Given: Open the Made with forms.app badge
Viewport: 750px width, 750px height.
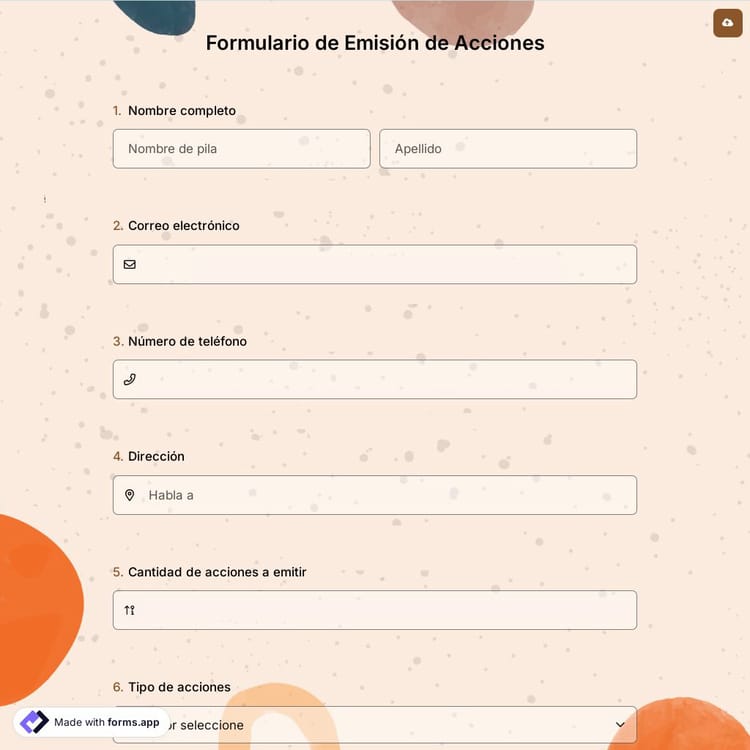Looking at the screenshot, I should pos(91,722).
